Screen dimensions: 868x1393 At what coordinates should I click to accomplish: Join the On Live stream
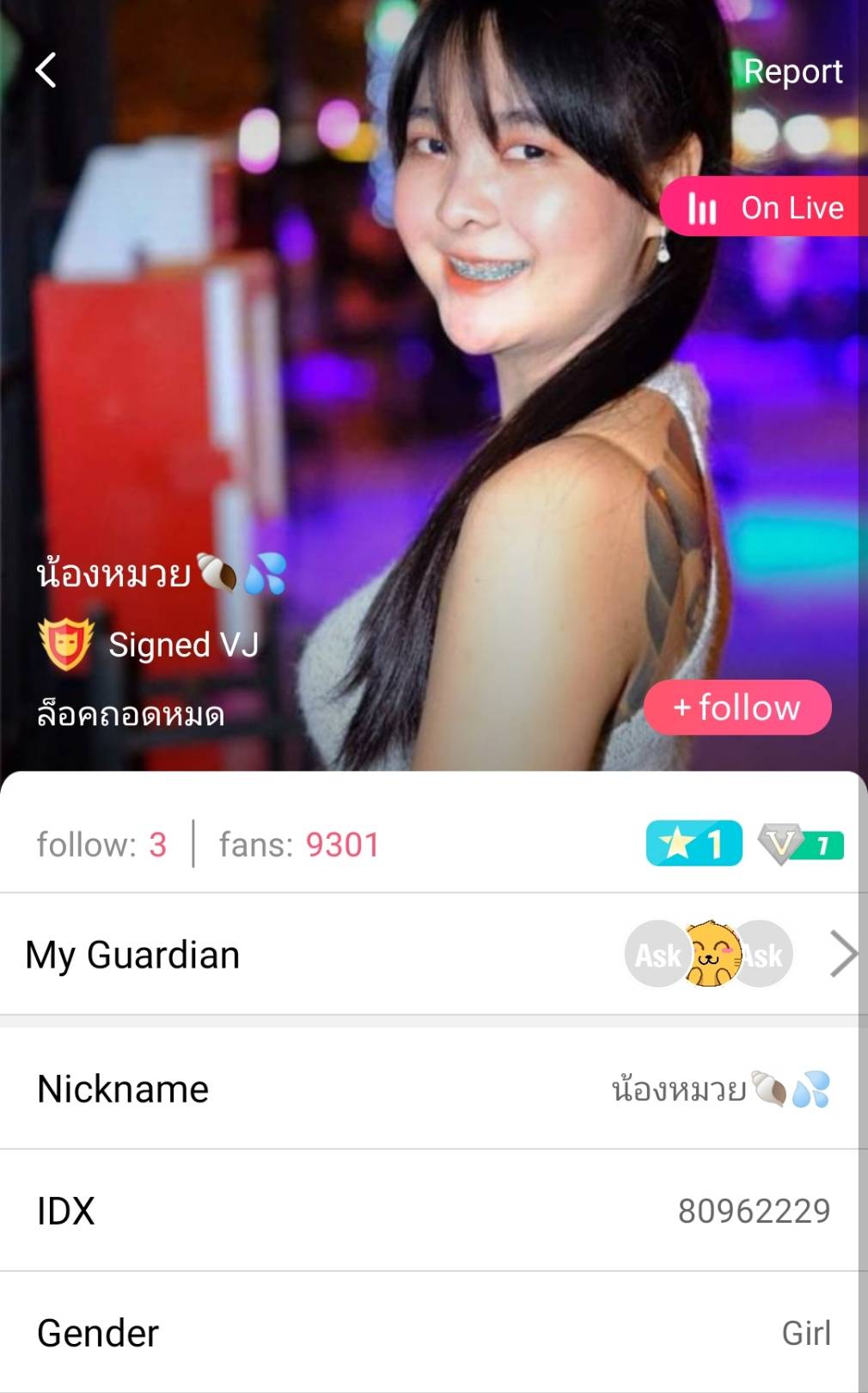coord(765,207)
